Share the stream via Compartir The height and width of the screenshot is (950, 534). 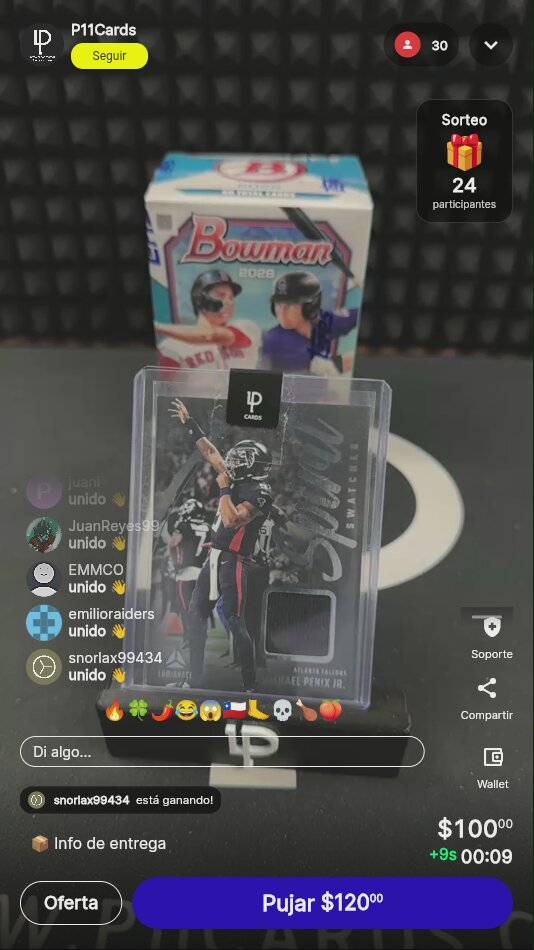coord(487,699)
